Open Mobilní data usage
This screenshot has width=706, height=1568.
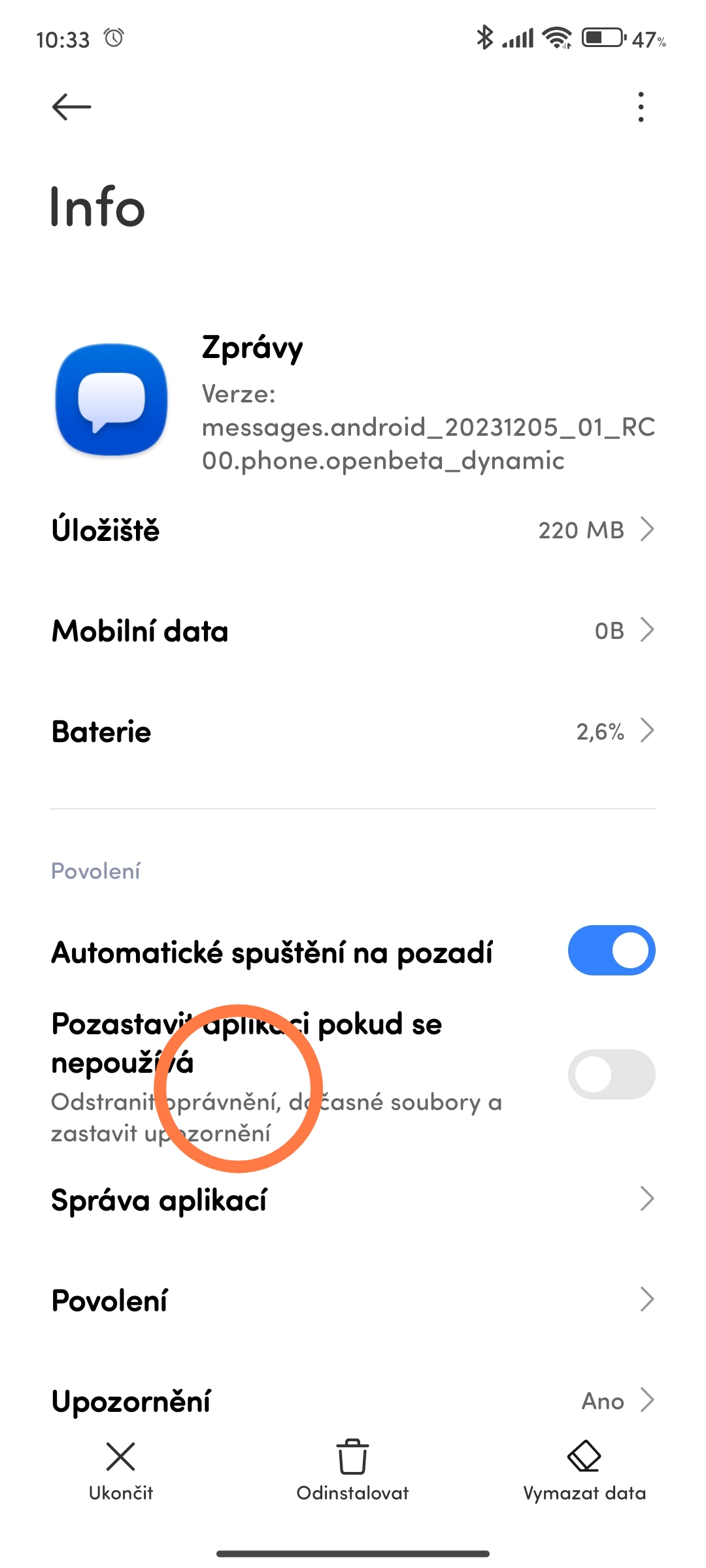click(353, 630)
